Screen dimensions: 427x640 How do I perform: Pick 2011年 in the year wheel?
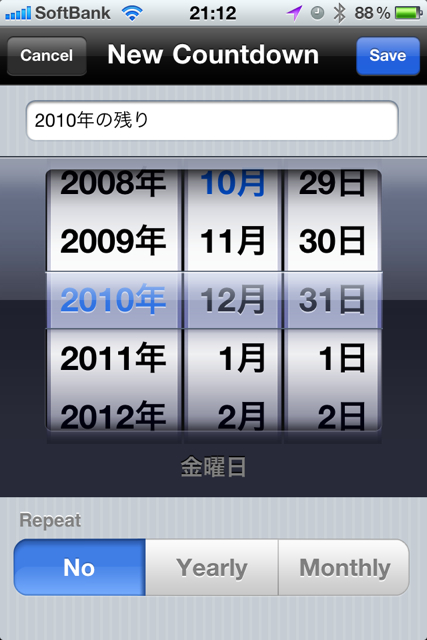(113, 358)
